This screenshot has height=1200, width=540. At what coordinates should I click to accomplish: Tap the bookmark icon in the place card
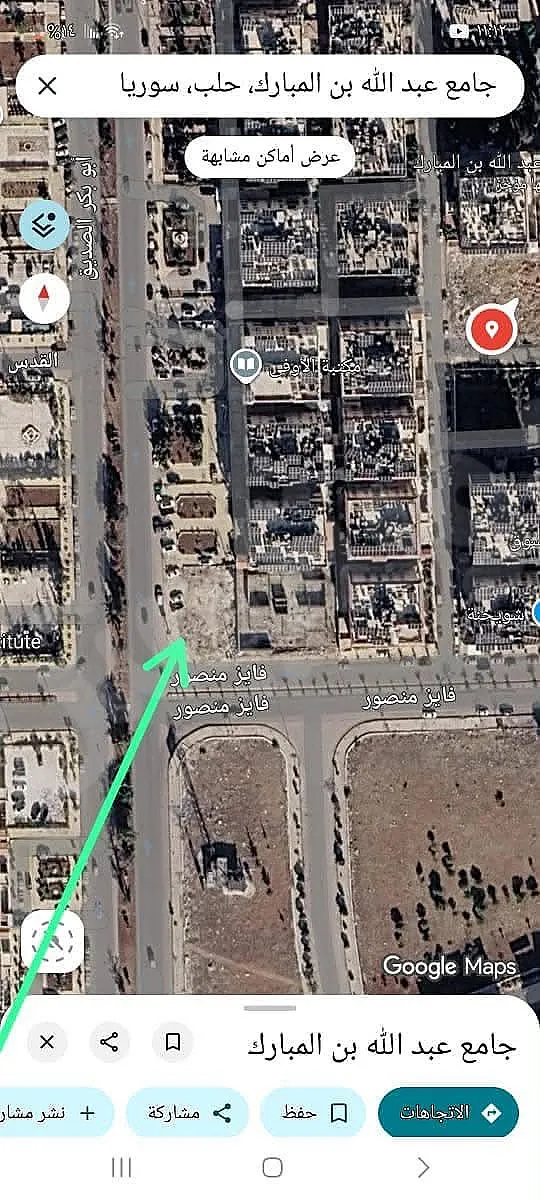click(173, 1042)
